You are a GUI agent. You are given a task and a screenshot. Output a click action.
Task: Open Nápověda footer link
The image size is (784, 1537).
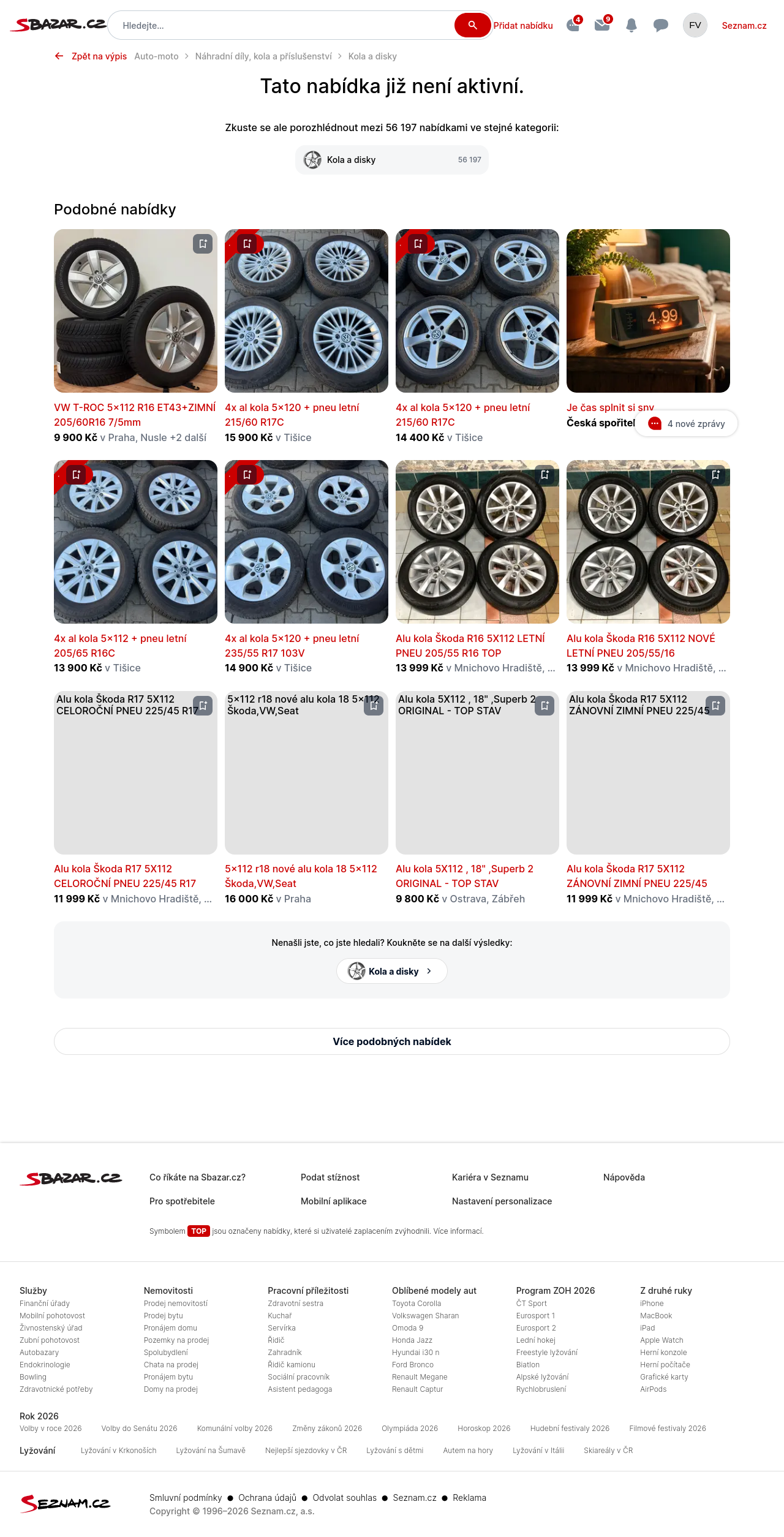click(x=624, y=1177)
